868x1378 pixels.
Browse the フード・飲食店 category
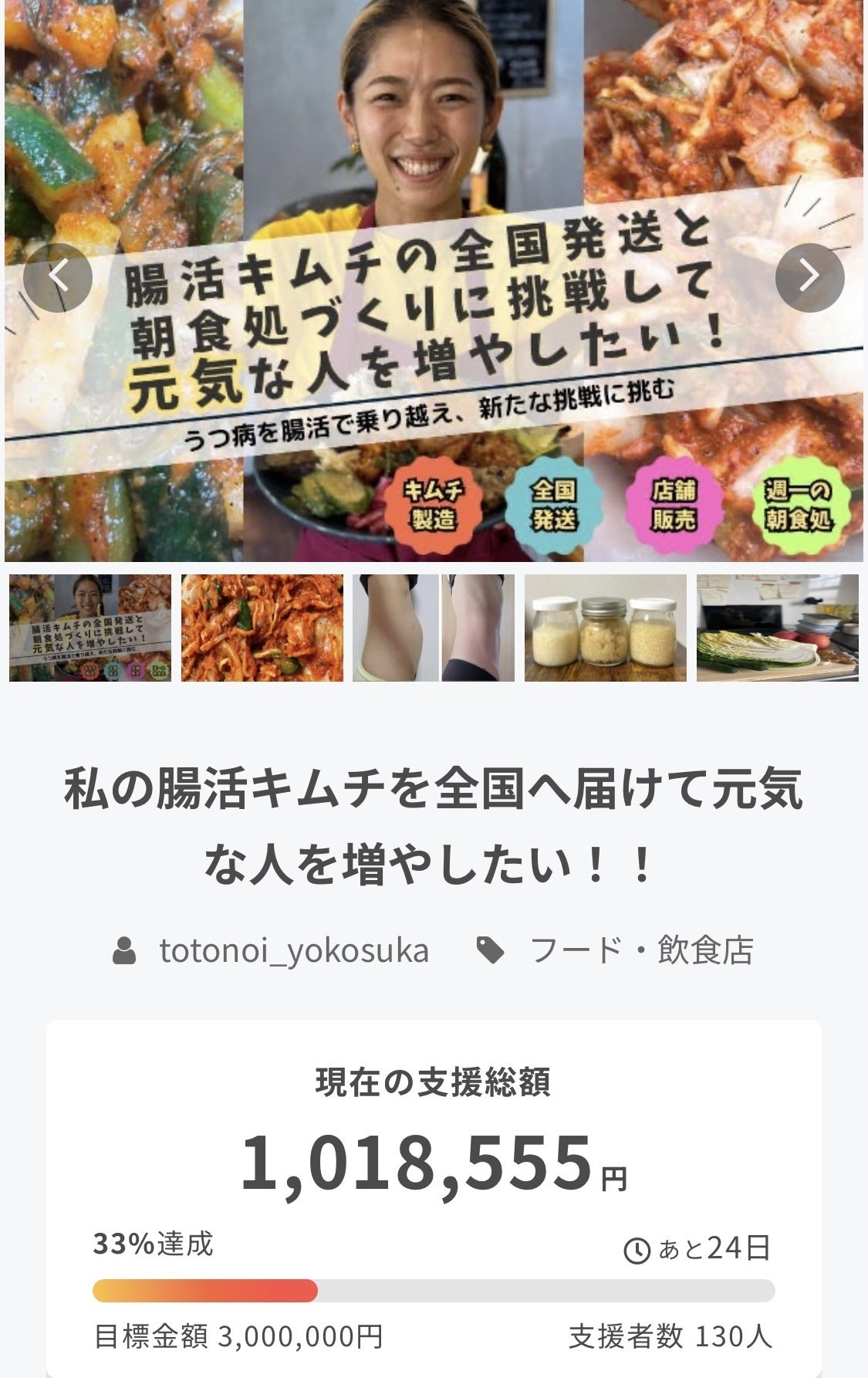pyautogui.click(x=640, y=950)
